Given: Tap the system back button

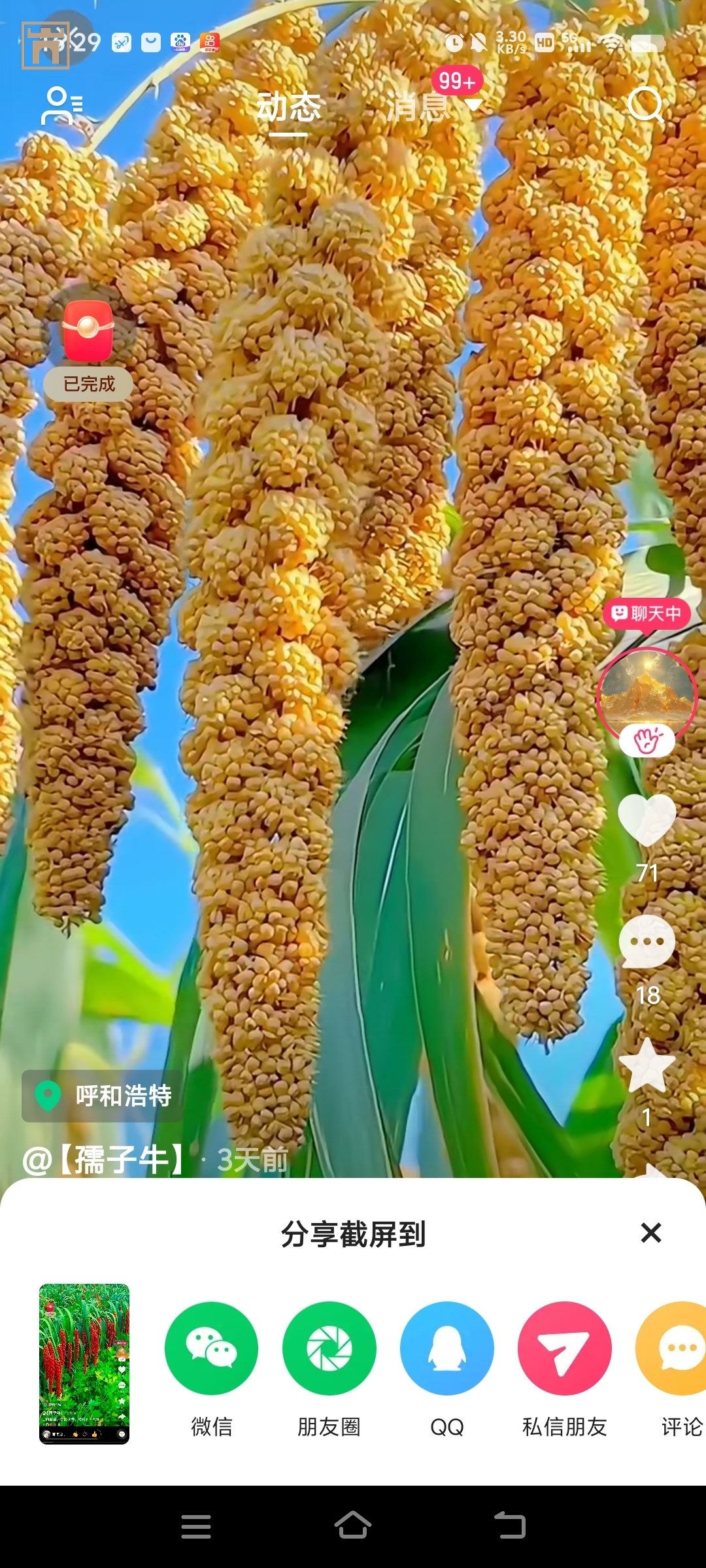Looking at the screenshot, I should pos(510,1526).
